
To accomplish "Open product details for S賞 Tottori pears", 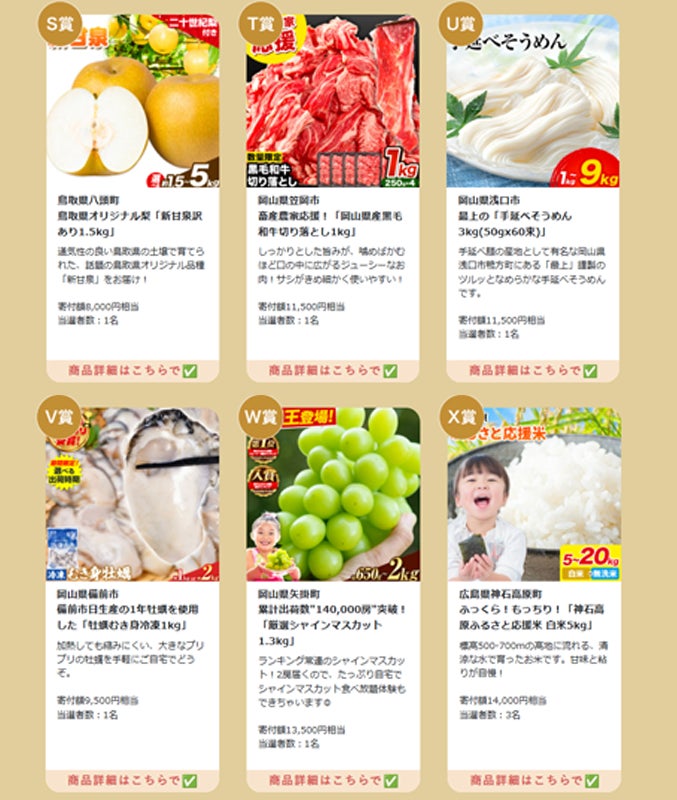I will (x=132, y=371).
